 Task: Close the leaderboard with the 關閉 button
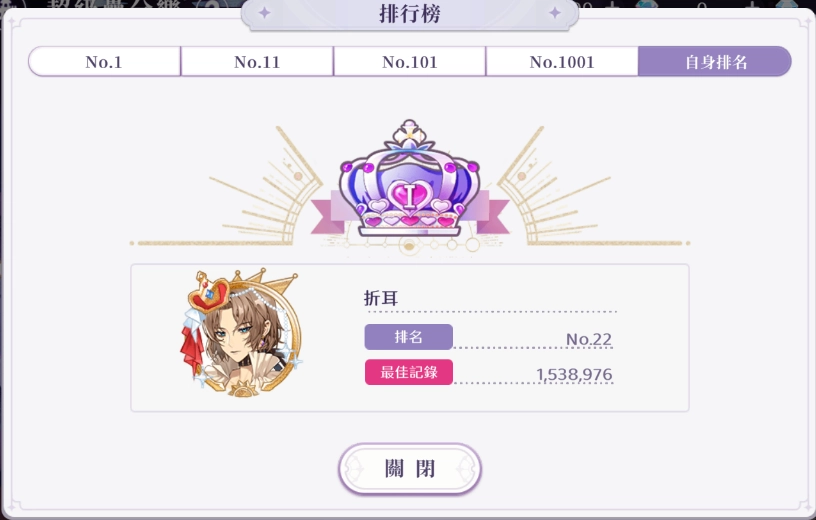coord(410,469)
